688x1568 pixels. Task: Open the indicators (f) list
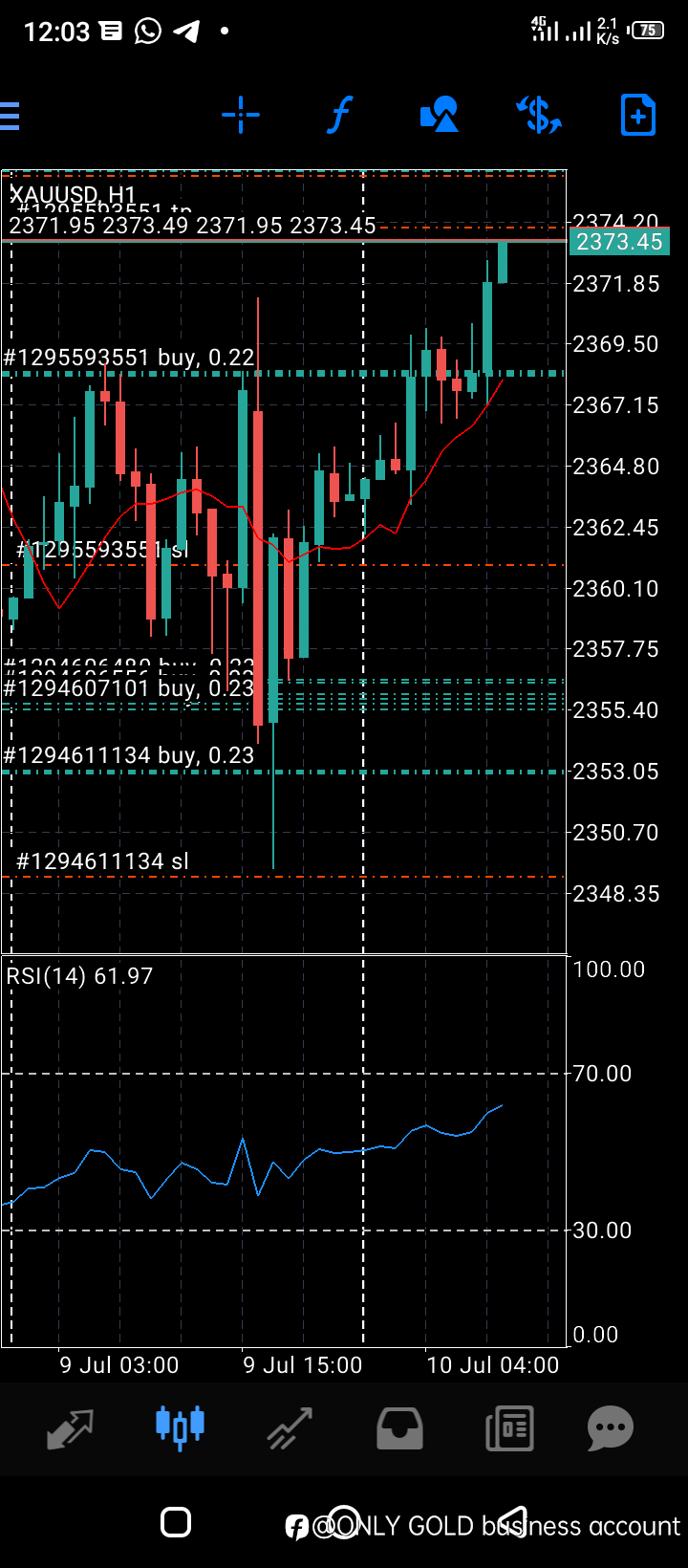tap(340, 116)
